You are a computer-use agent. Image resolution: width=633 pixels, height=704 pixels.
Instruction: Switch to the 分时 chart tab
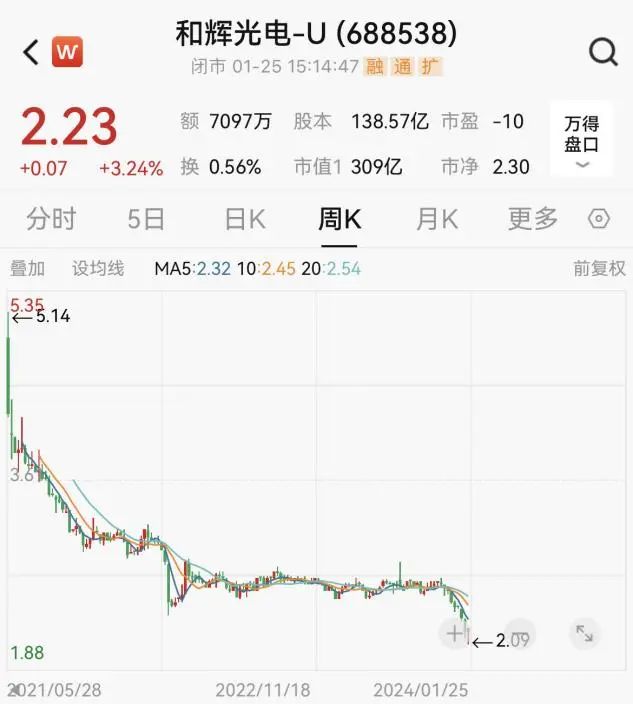[50, 219]
